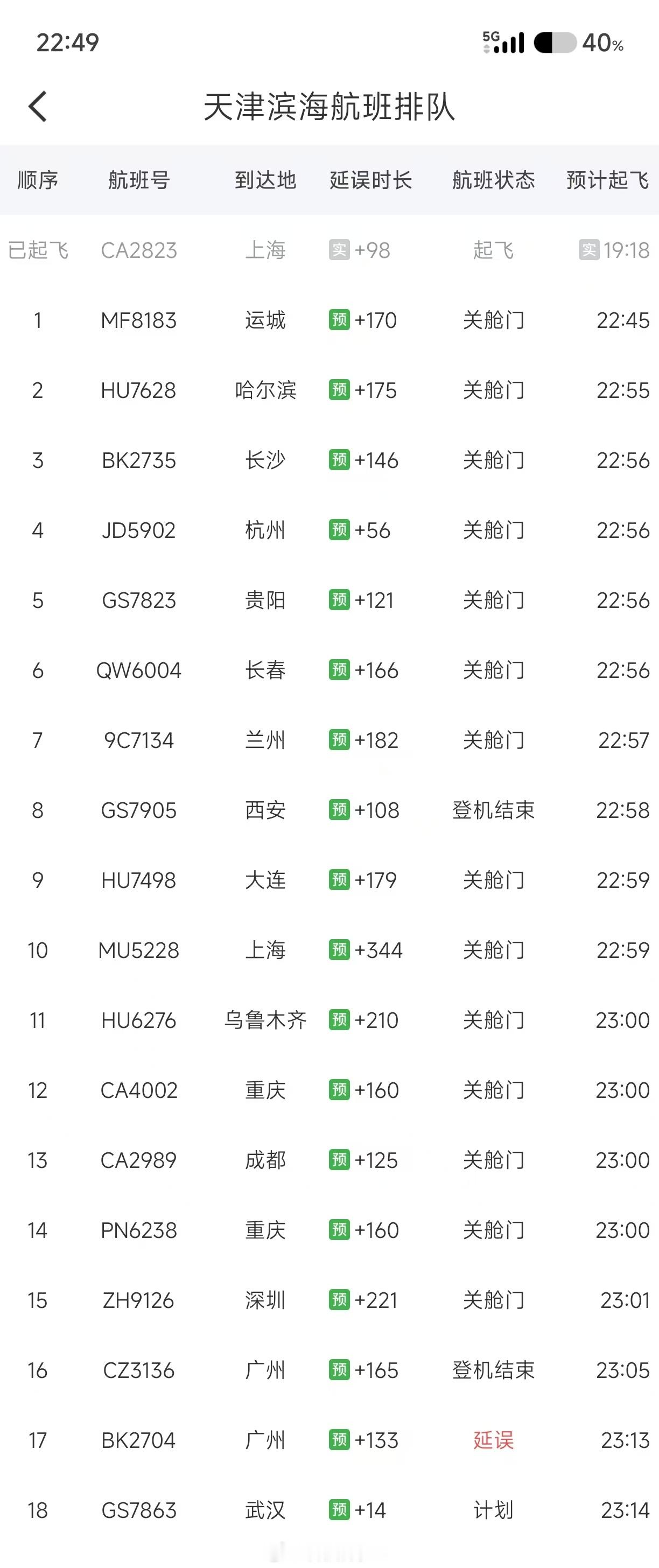Tap the 实 badge beside flight CA2823
Image resolution: width=659 pixels, height=1568 pixels.
(340, 249)
